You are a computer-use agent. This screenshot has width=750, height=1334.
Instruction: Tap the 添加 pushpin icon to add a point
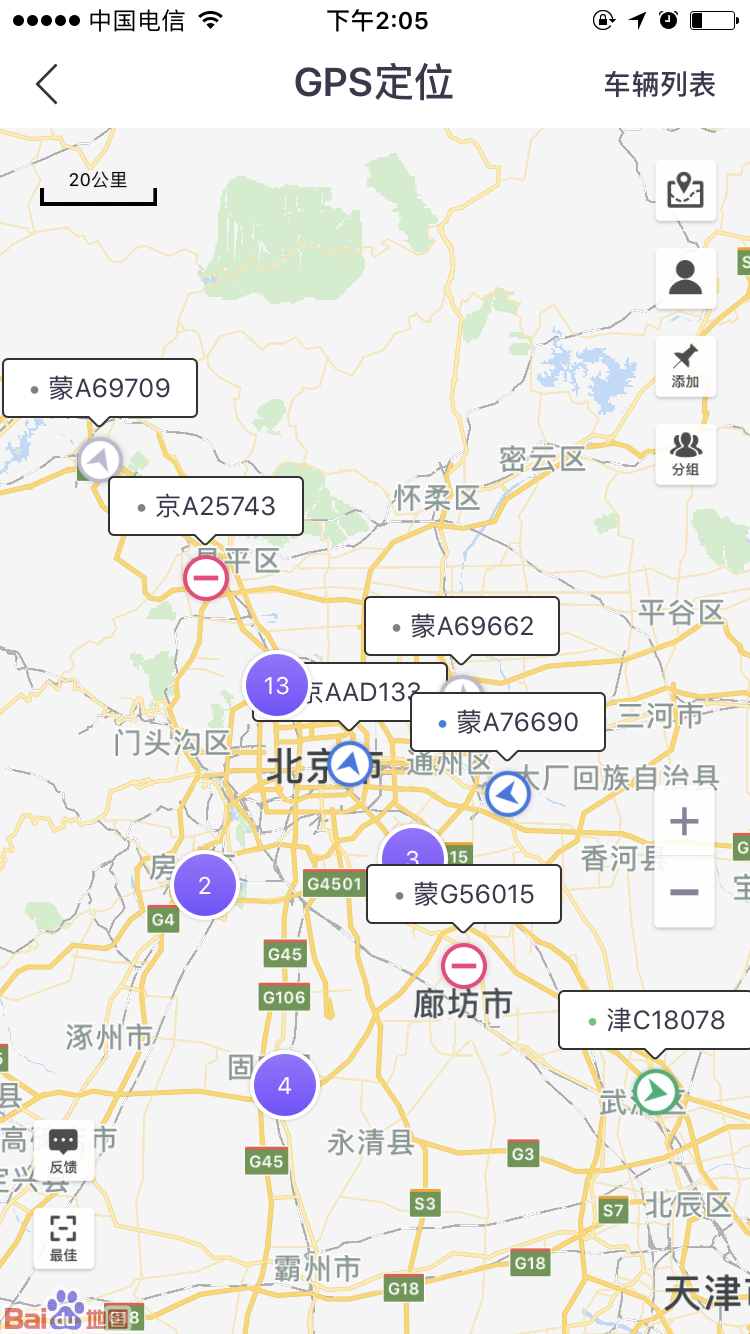pyautogui.click(x=685, y=365)
